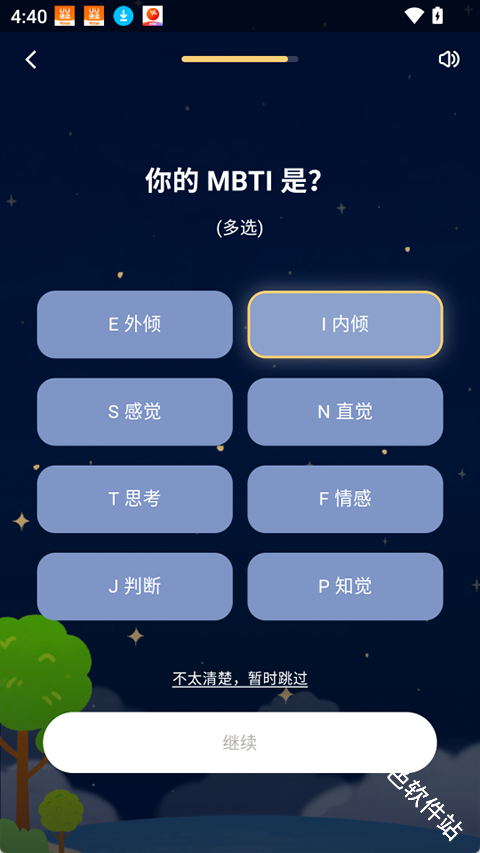The width and height of the screenshot is (480, 853).
Task: Select P 知觉
Action: [345, 586]
